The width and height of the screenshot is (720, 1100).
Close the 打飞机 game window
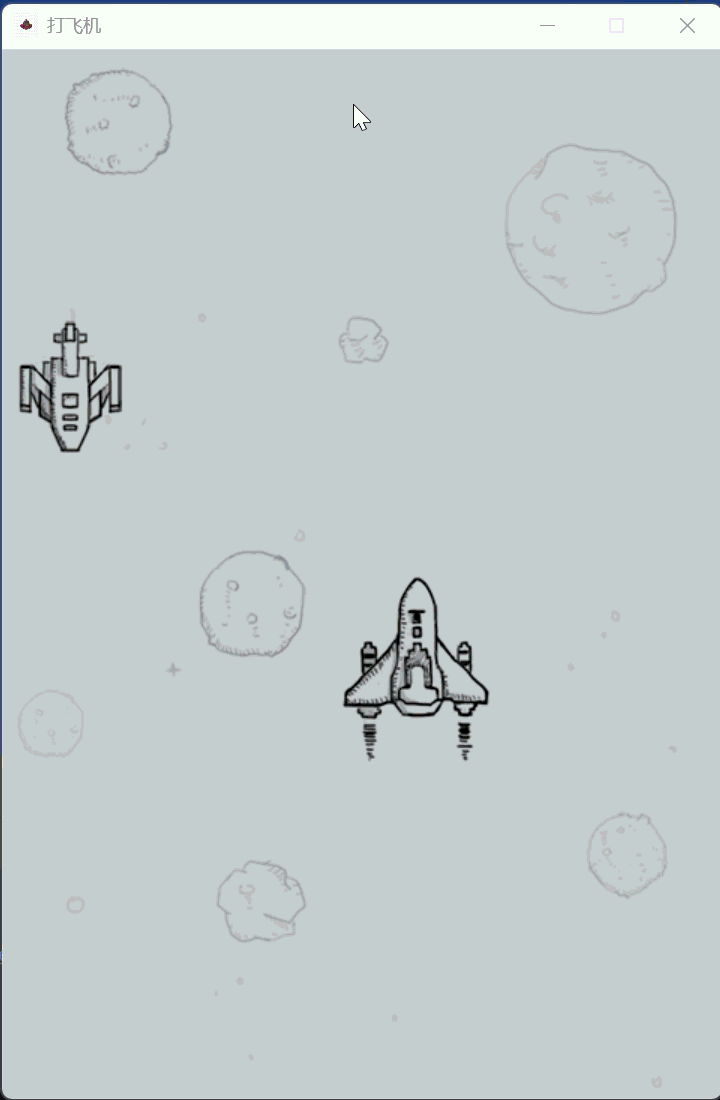(687, 26)
